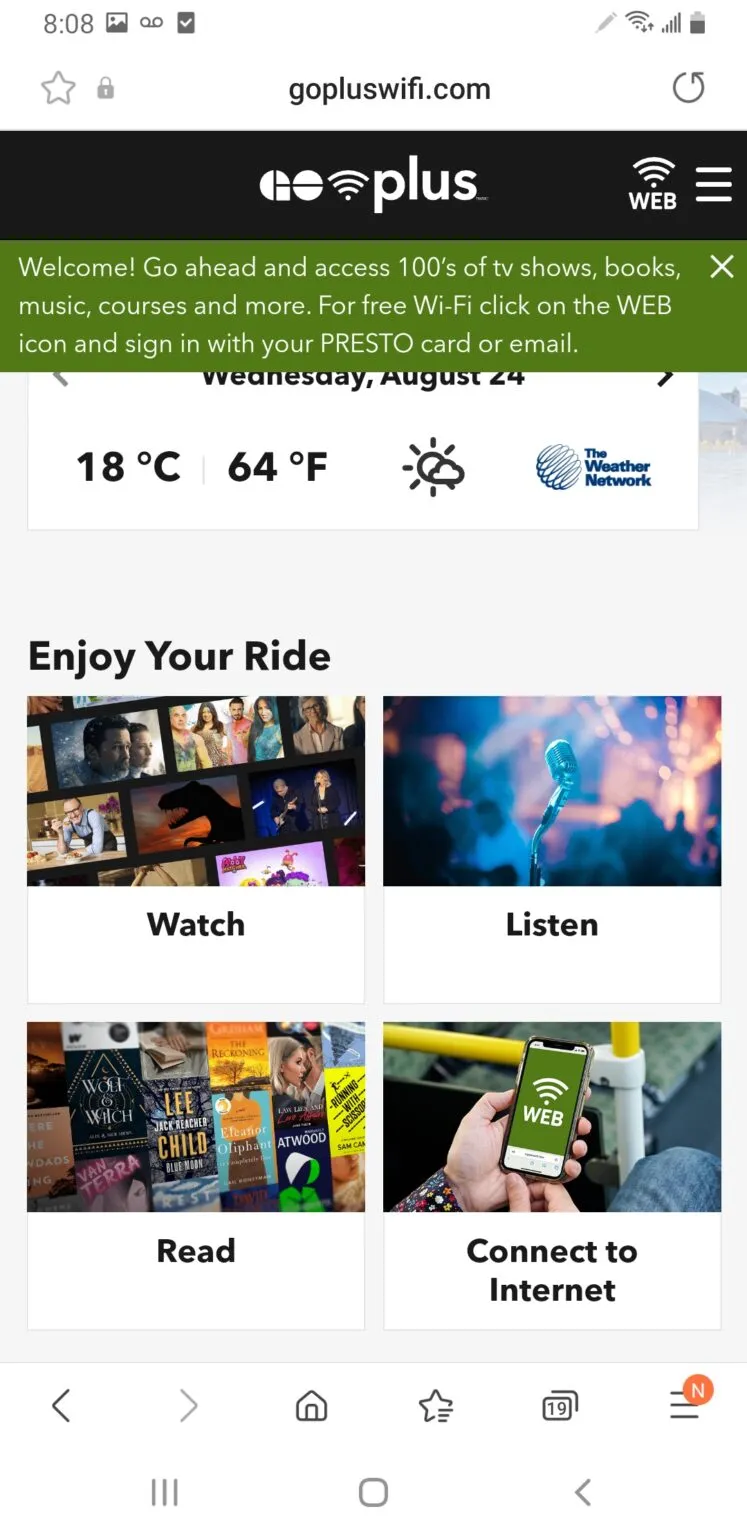Open the site hamburger menu
The width and height of the screenshot is (747, 1536).
coord(714,183)
